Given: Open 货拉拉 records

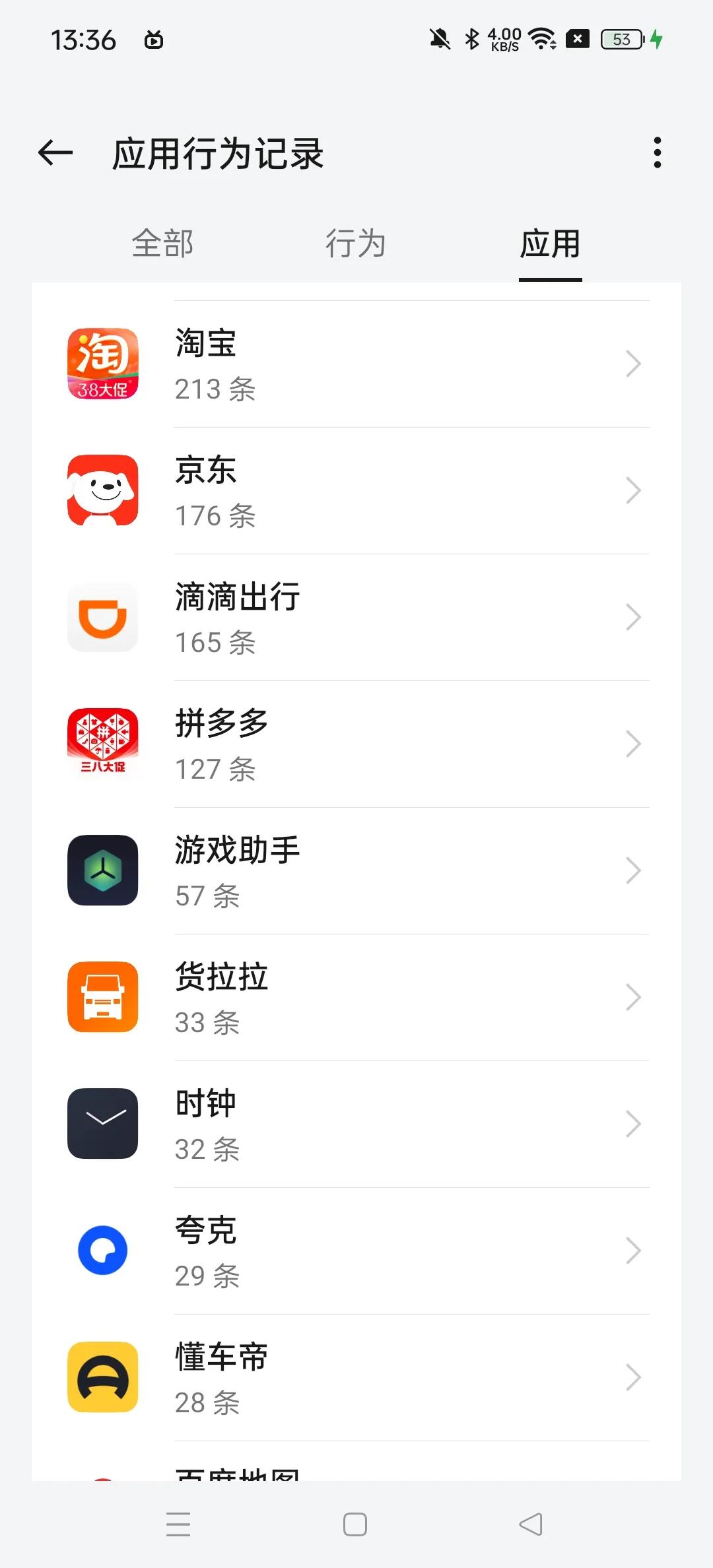Looking at the screenshot, I should [x=356, y=998].
